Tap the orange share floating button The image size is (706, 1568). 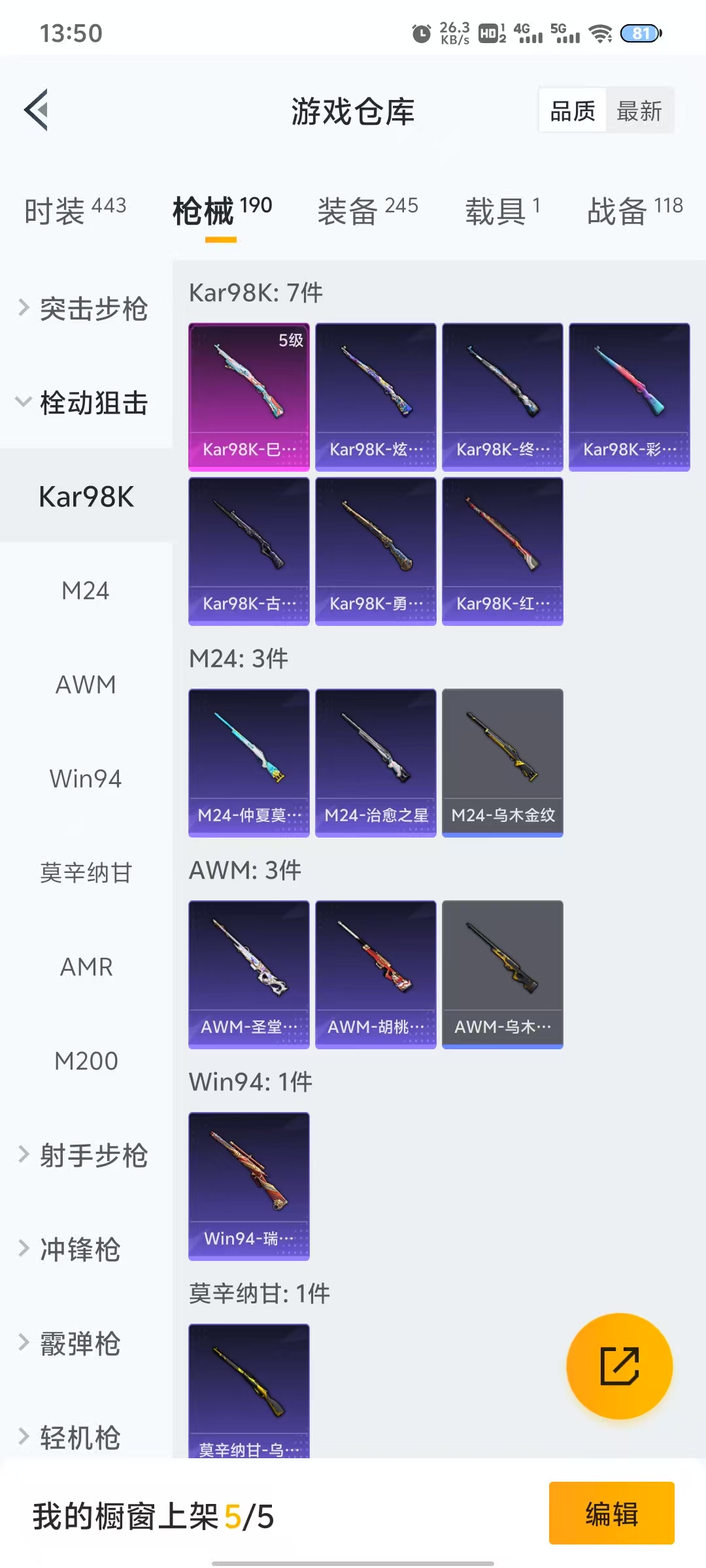pos(619,1366)
